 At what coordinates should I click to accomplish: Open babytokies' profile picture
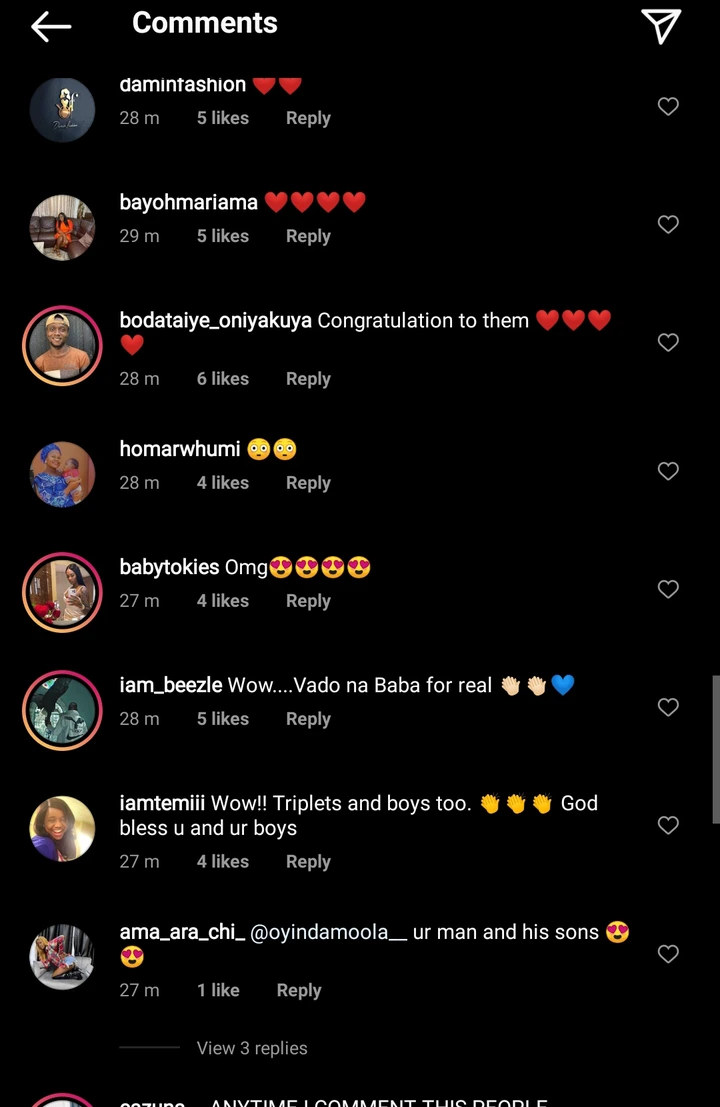tap(63, 593)
